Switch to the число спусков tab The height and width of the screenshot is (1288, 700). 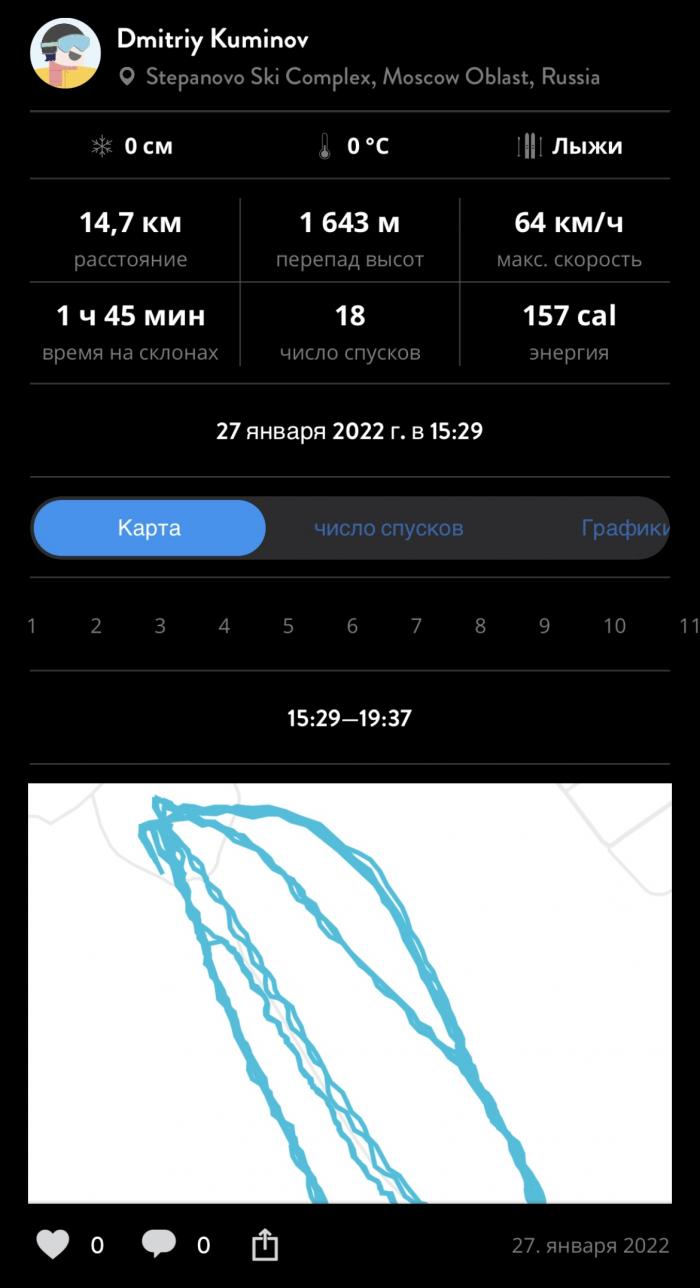tap(388, 528)
